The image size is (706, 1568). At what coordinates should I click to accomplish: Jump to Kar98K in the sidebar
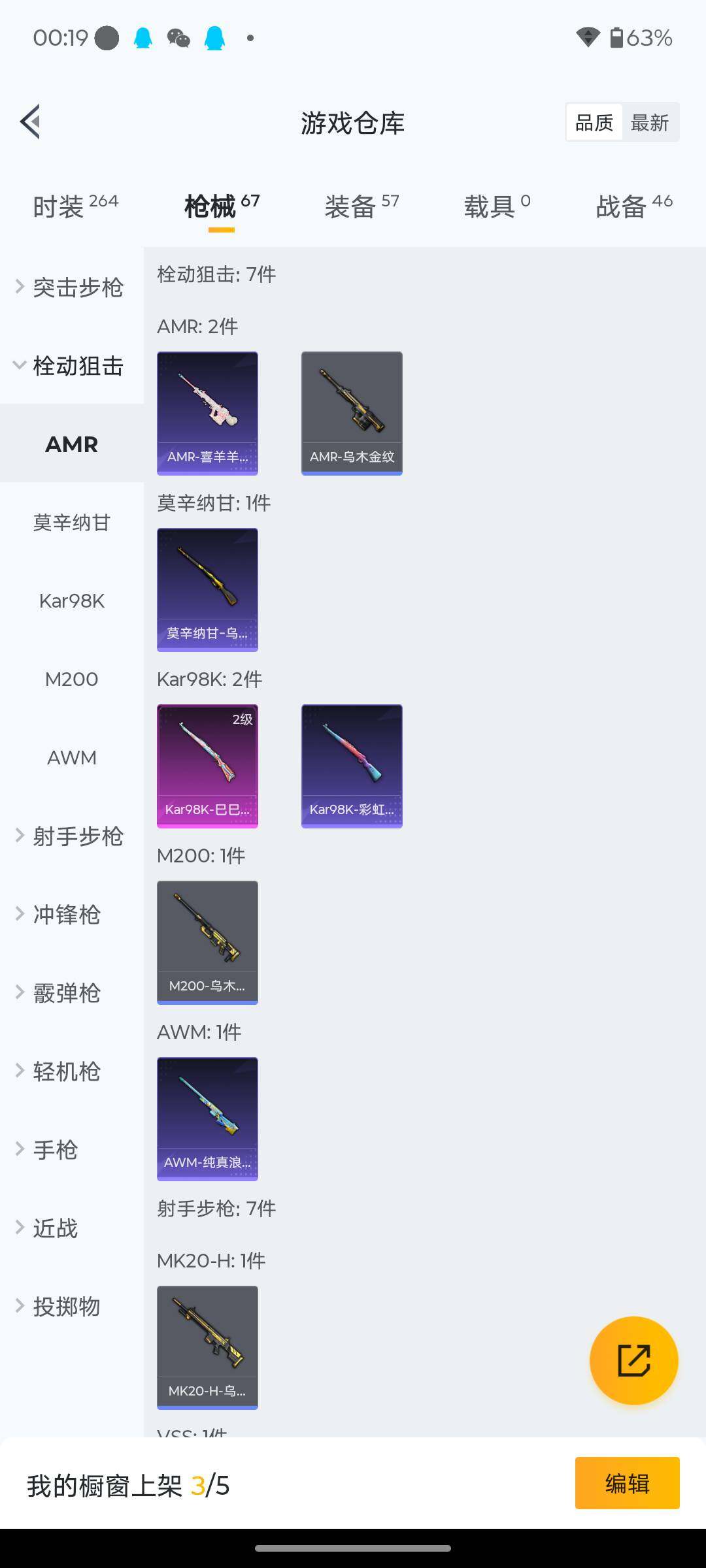72,601
